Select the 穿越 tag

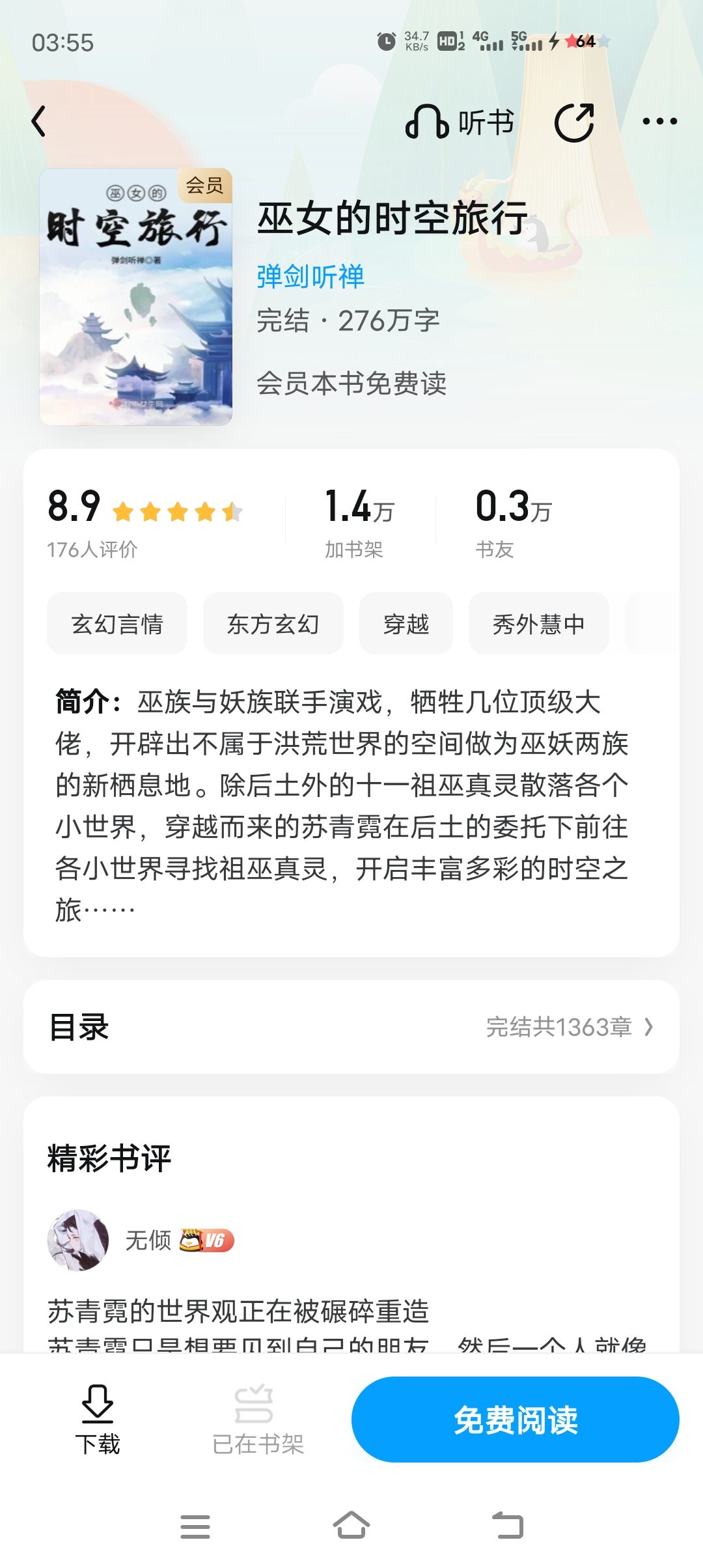tap(406, 624)
